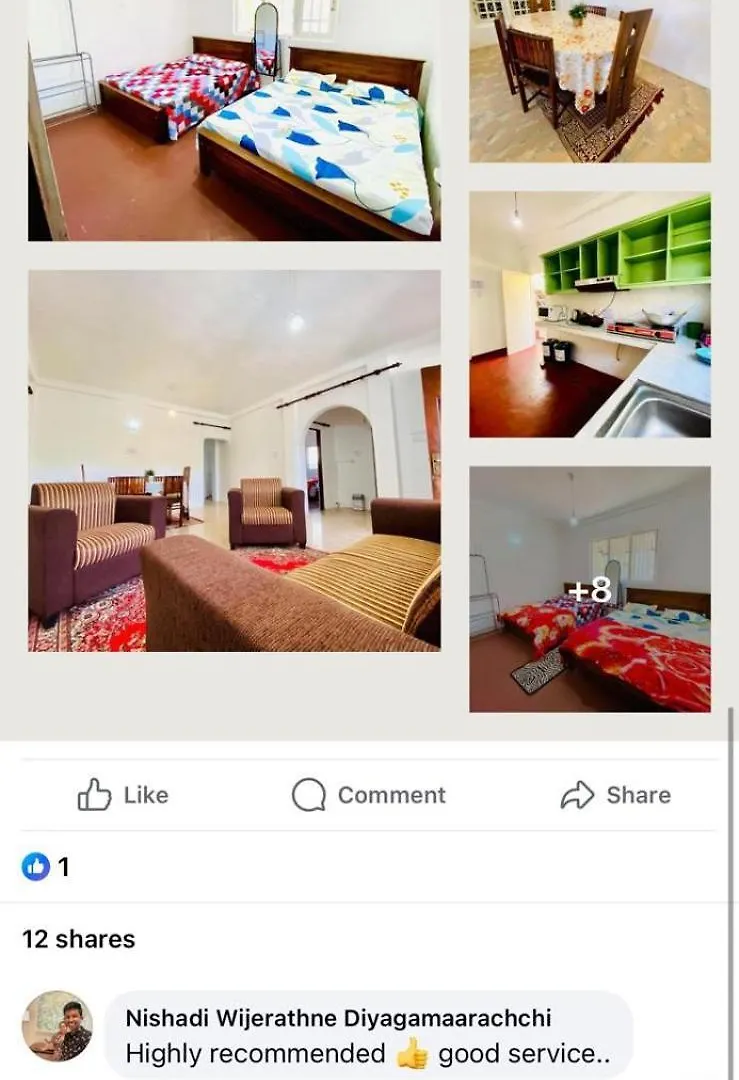Like this post
The image size is (739, 1080).
pyautogui.click(x=123, y=795)
